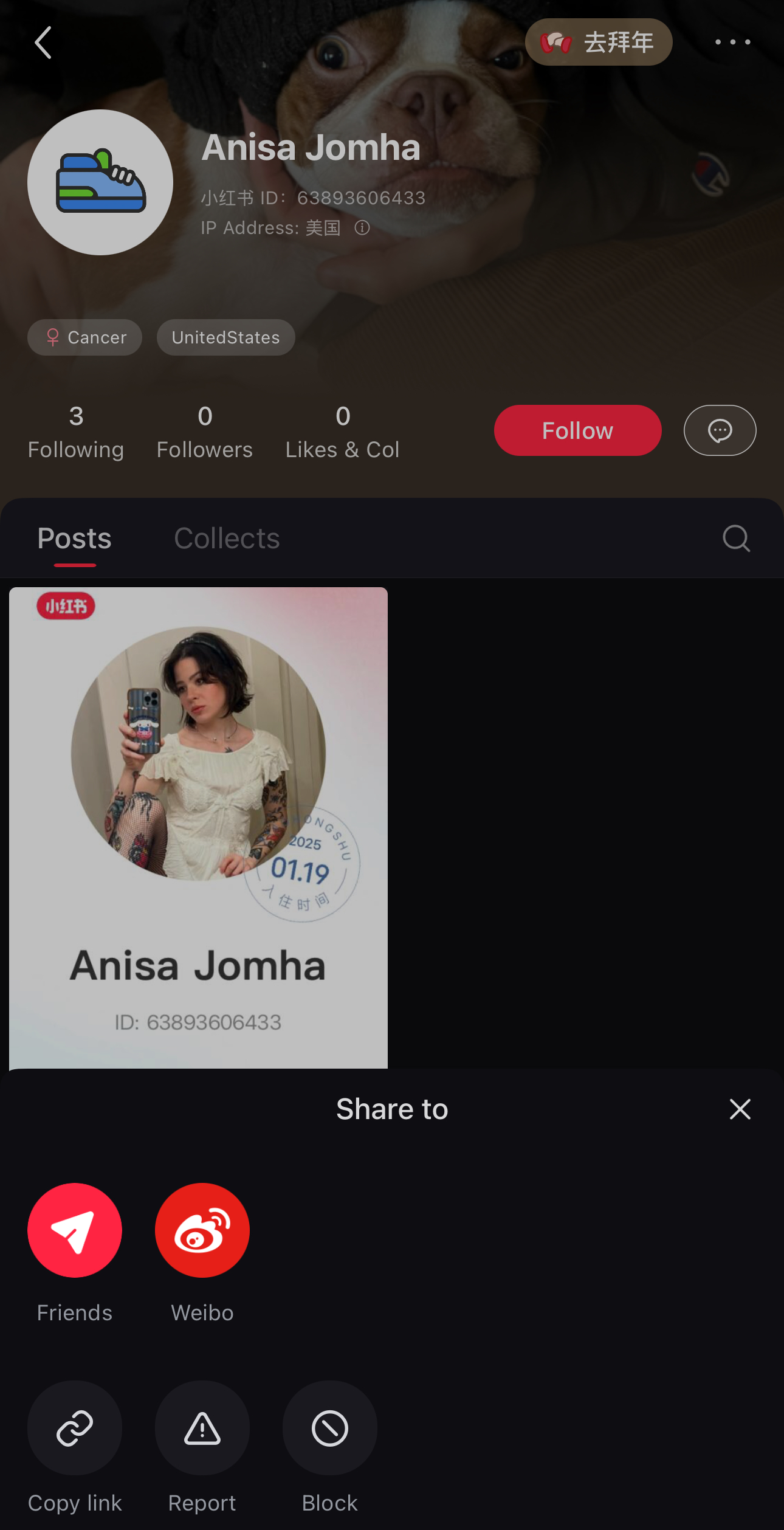Screen dimensions: 784x1530
Task: Block this user
Action: 330,1428
